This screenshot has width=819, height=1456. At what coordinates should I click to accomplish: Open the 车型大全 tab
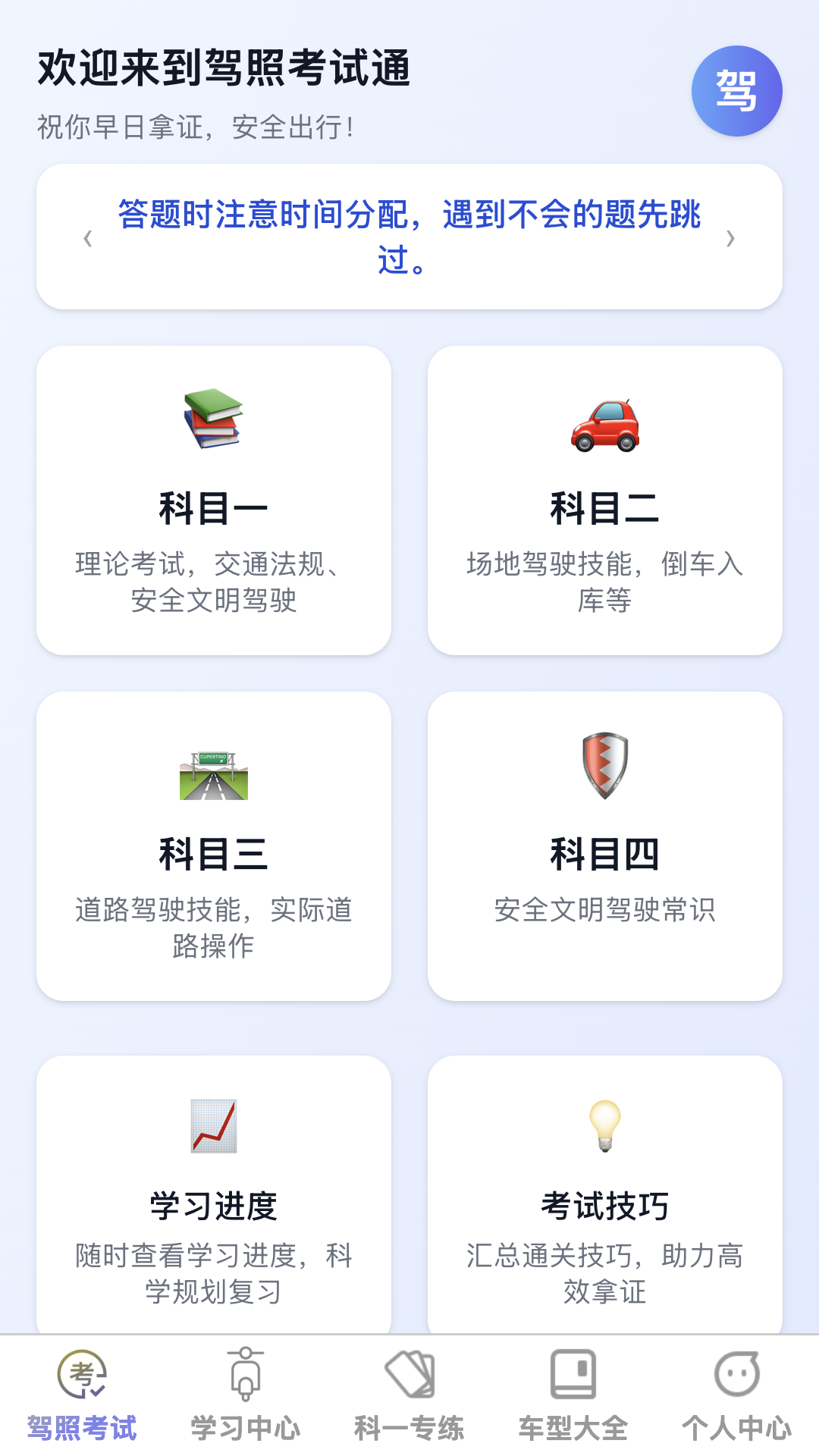[x=573, y=1395]
